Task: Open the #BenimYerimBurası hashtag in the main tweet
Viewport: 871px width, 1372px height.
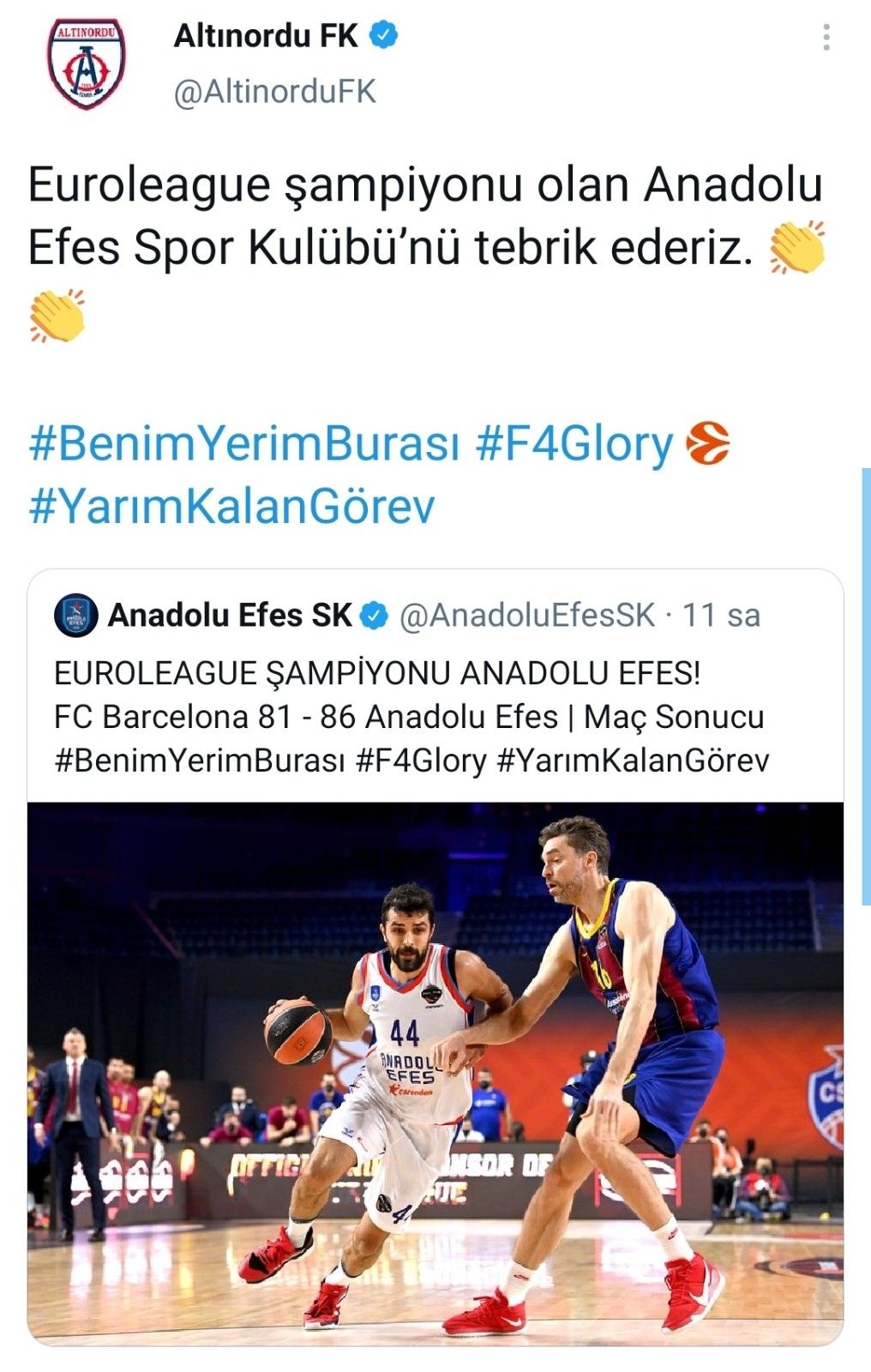Action: [x=243, y=444]
